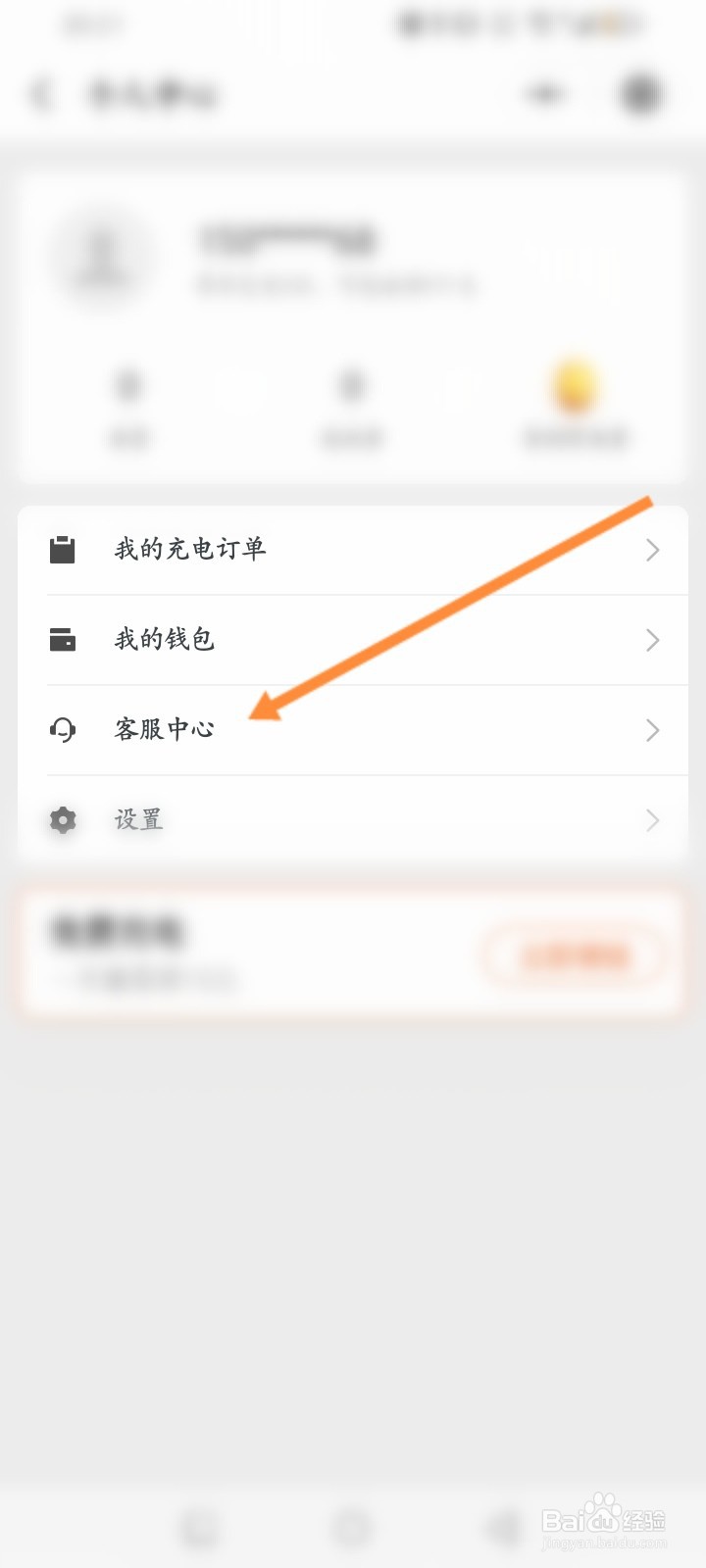Select the headset icon for 客服中心

[x=63, y=729]
